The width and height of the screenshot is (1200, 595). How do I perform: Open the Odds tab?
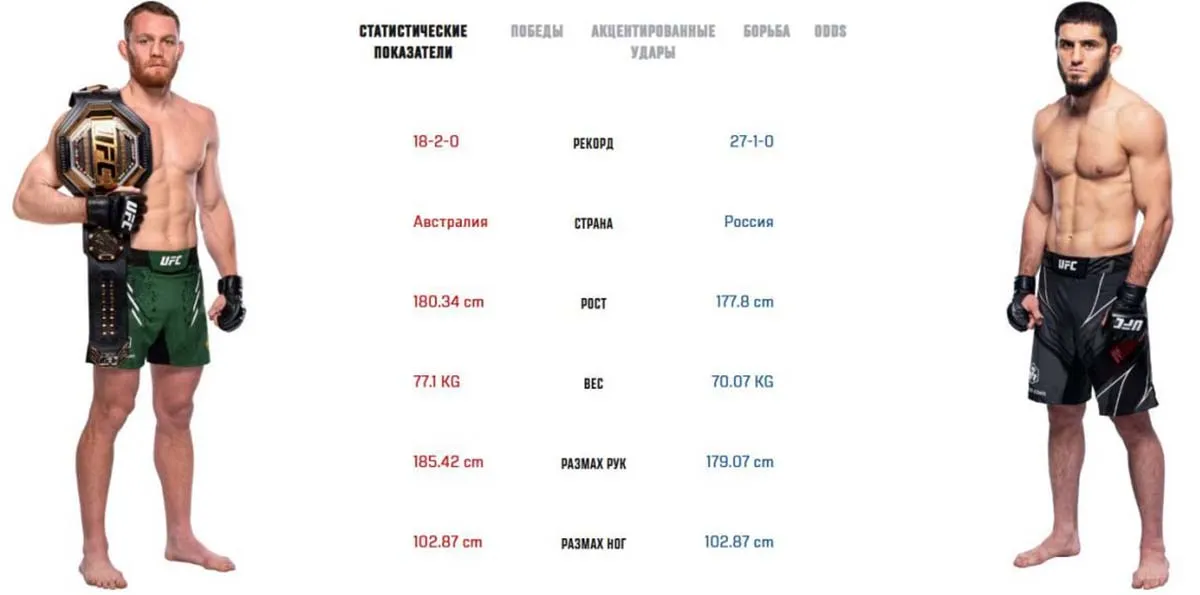point(830,32)
